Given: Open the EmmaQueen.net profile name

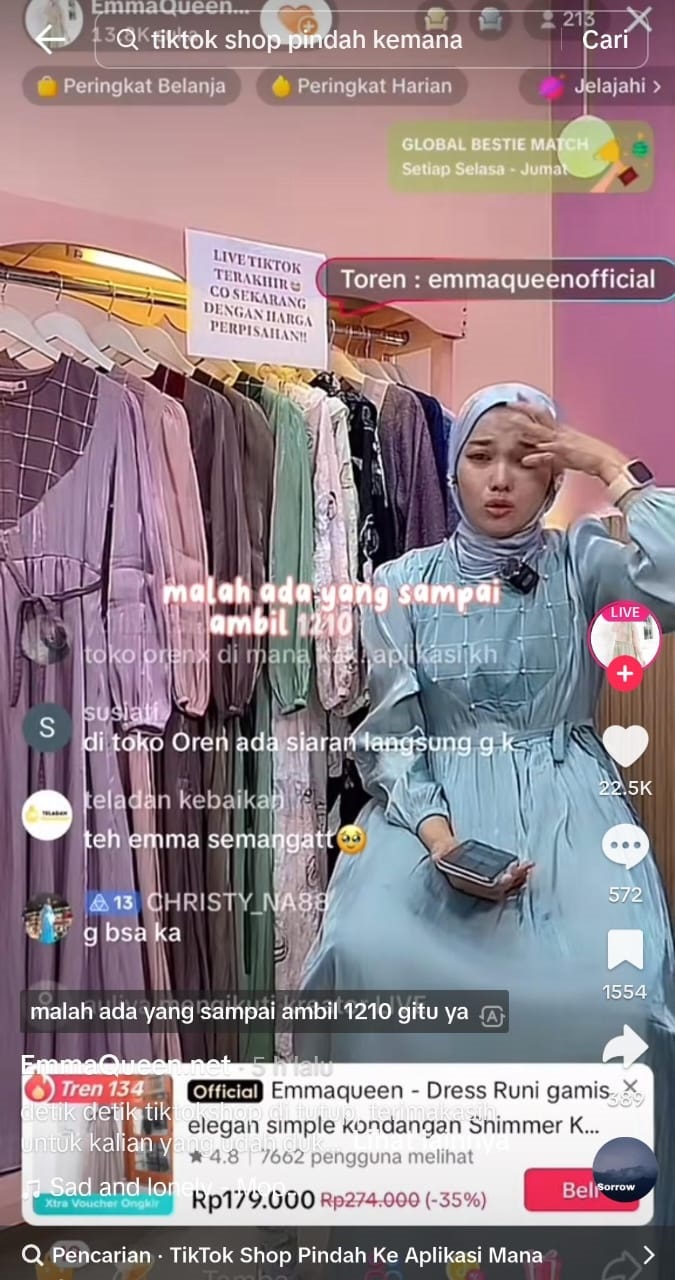Looking at the screenshot, I should coord(126,1066).
